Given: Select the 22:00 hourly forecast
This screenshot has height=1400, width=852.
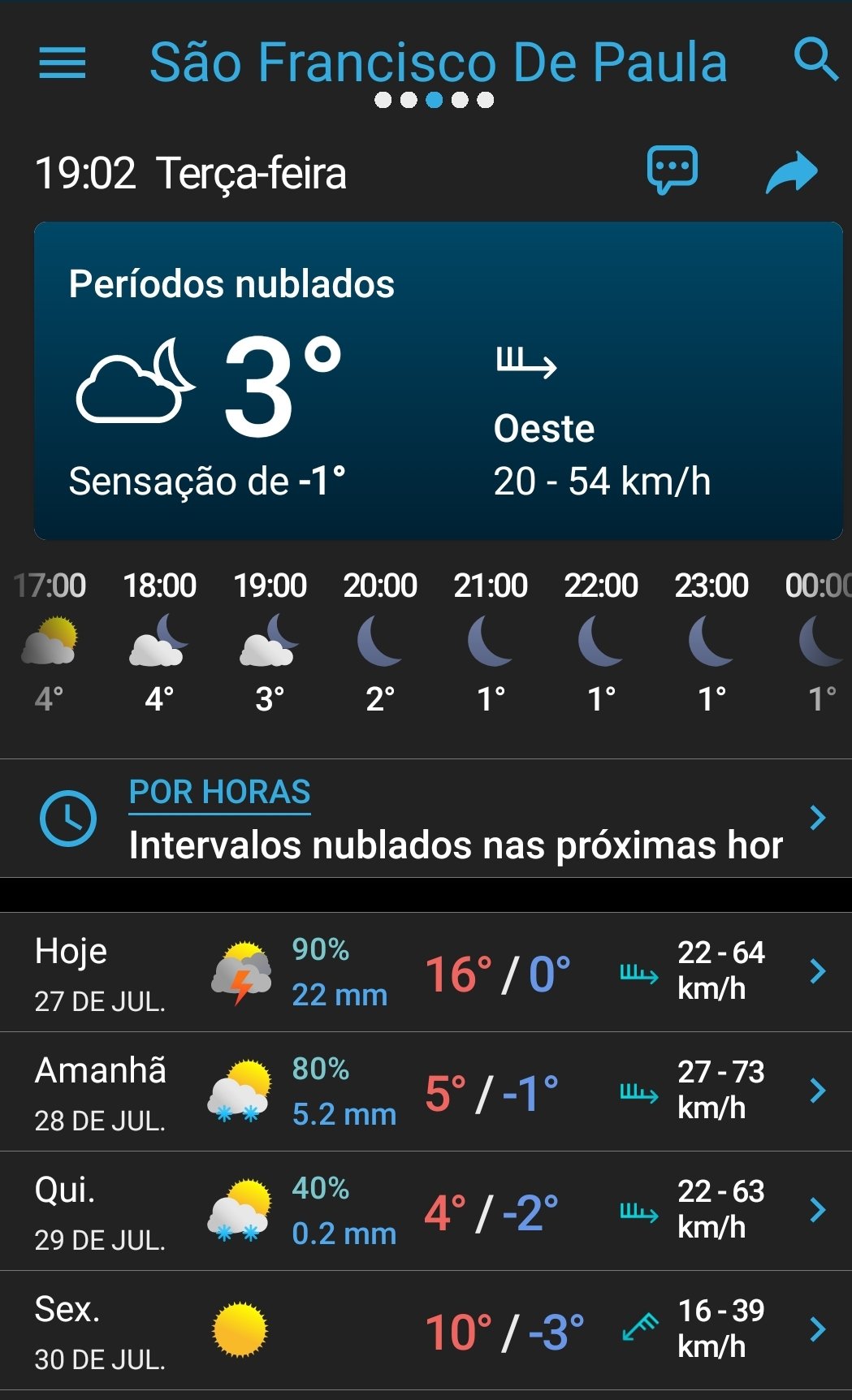Looking at the screenshot, I should [601, 642].
